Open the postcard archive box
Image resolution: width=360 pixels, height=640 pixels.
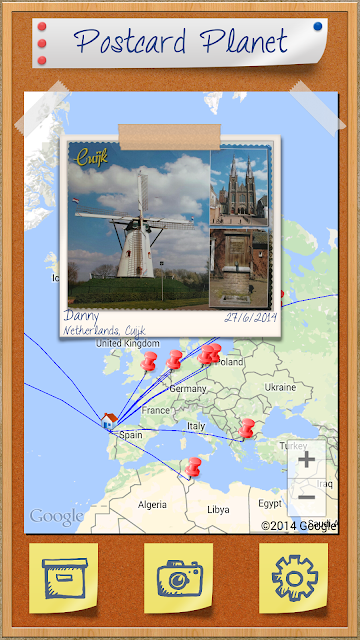64,577
